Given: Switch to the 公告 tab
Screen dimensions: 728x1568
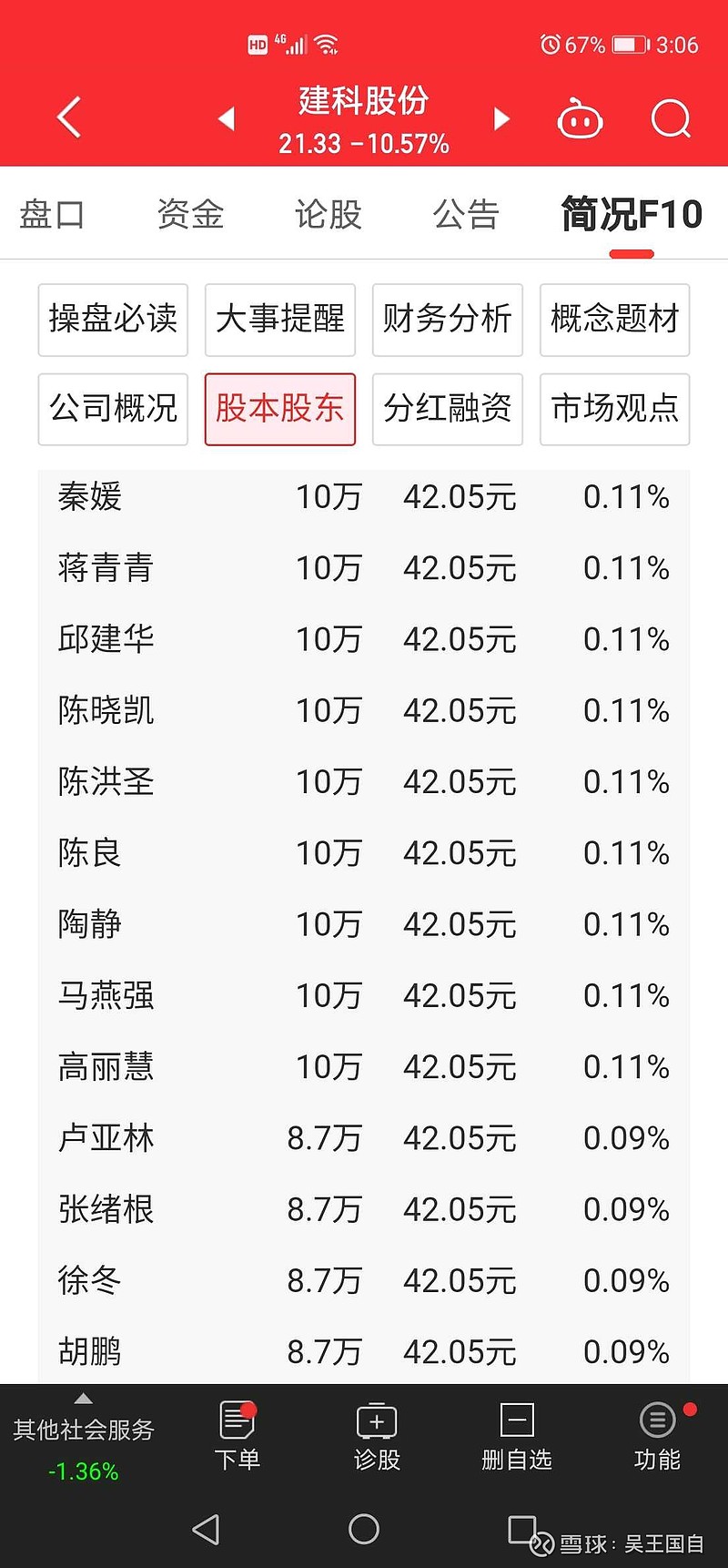Looking at the screenshot, I should click(466, 215).
